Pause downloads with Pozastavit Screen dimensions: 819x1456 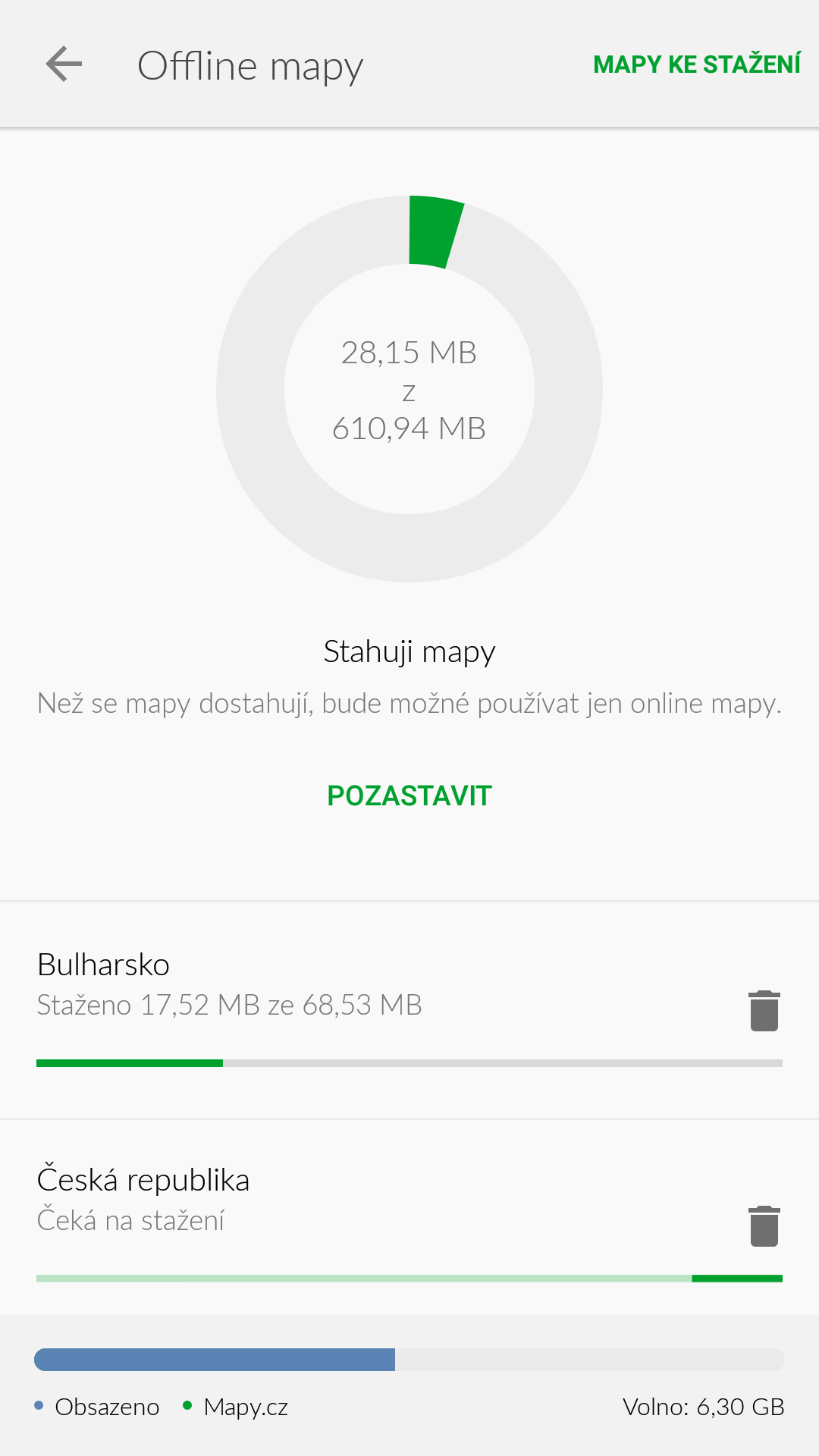[409, 795]
